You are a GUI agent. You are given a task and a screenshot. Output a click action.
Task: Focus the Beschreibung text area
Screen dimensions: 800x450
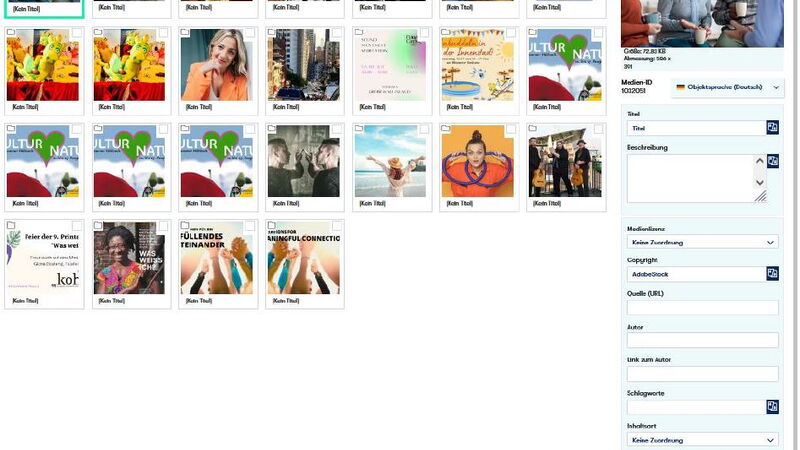[x=688, y=178]
